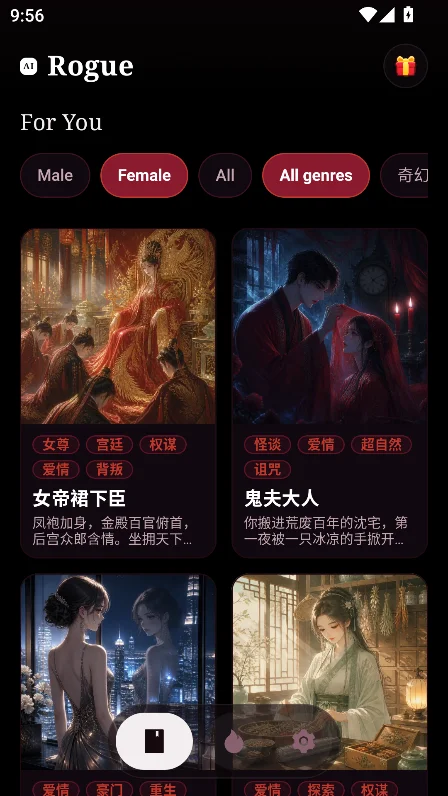
Task: Open the story 鬼夫大人
Action: (330, 393)
